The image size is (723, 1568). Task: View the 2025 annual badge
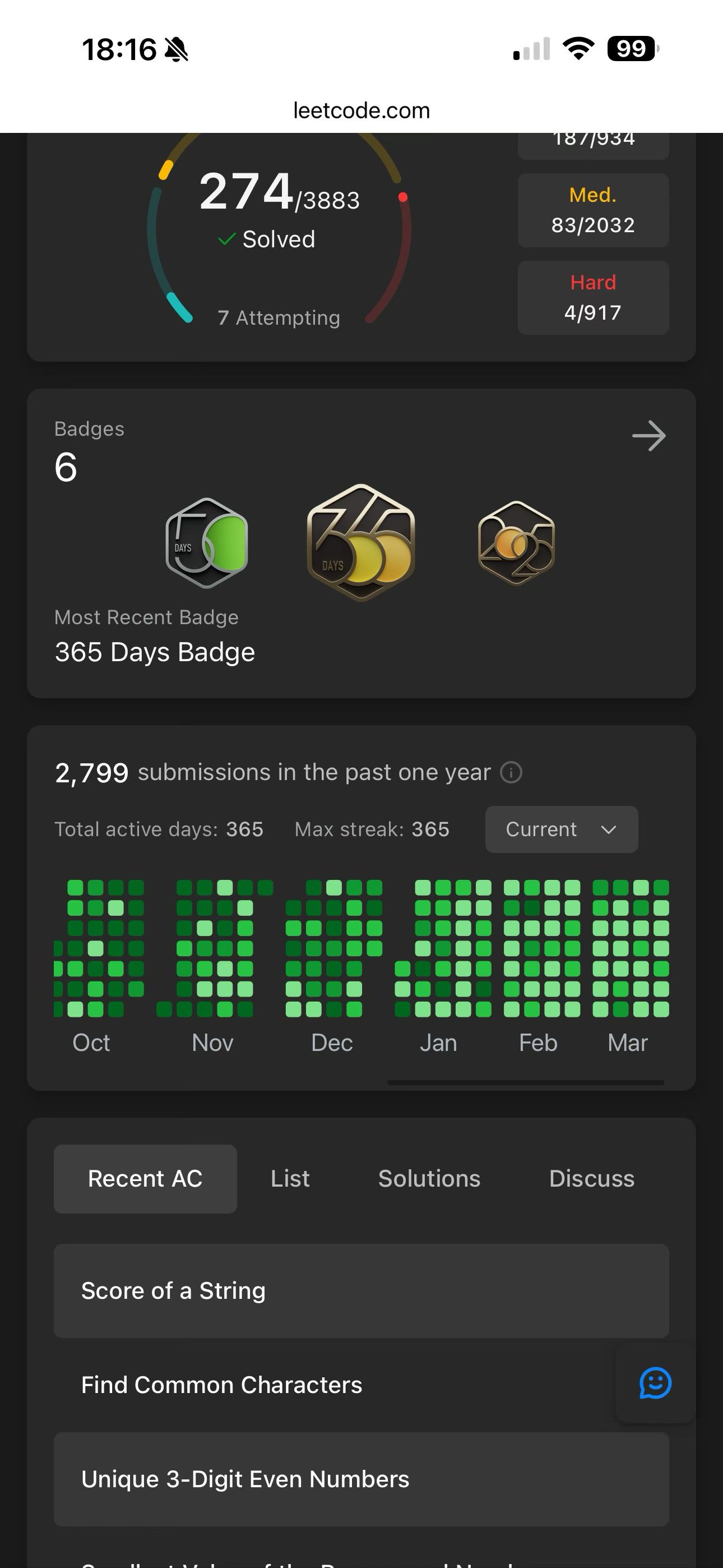click(516, 543)
